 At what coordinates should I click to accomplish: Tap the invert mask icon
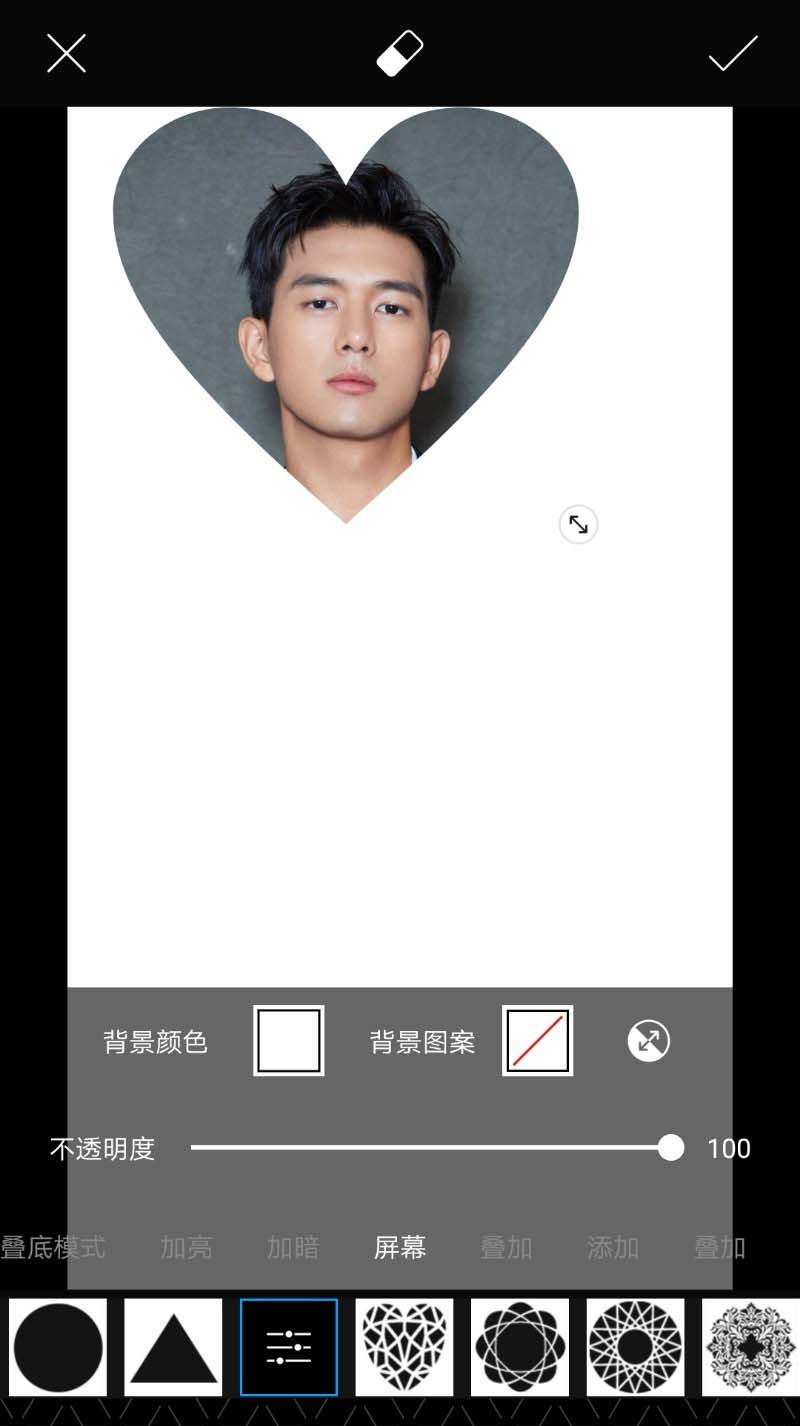click(x=649, y=1041)
